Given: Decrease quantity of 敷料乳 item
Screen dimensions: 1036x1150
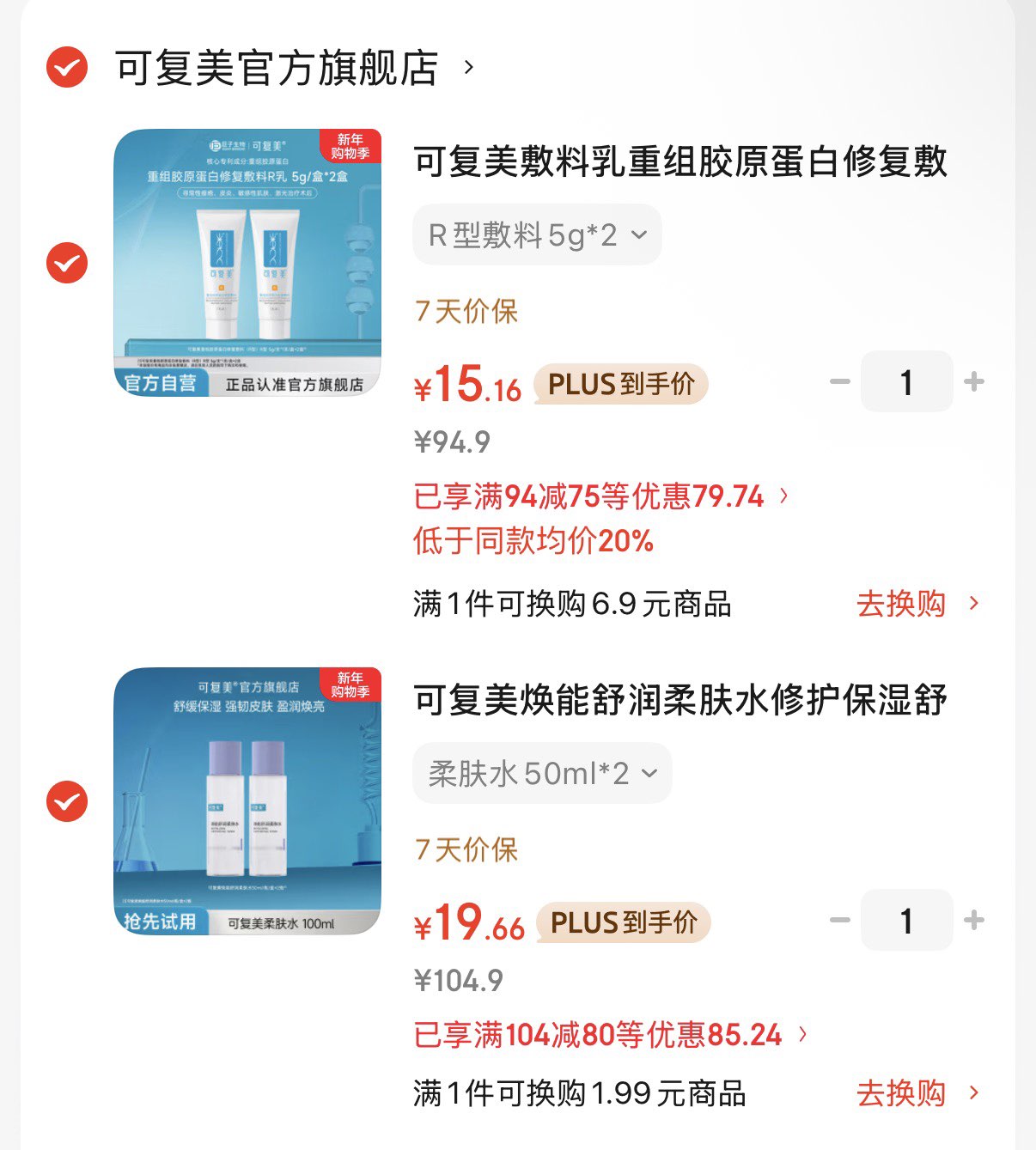Looking at the screenshot, I should point(839,382).
